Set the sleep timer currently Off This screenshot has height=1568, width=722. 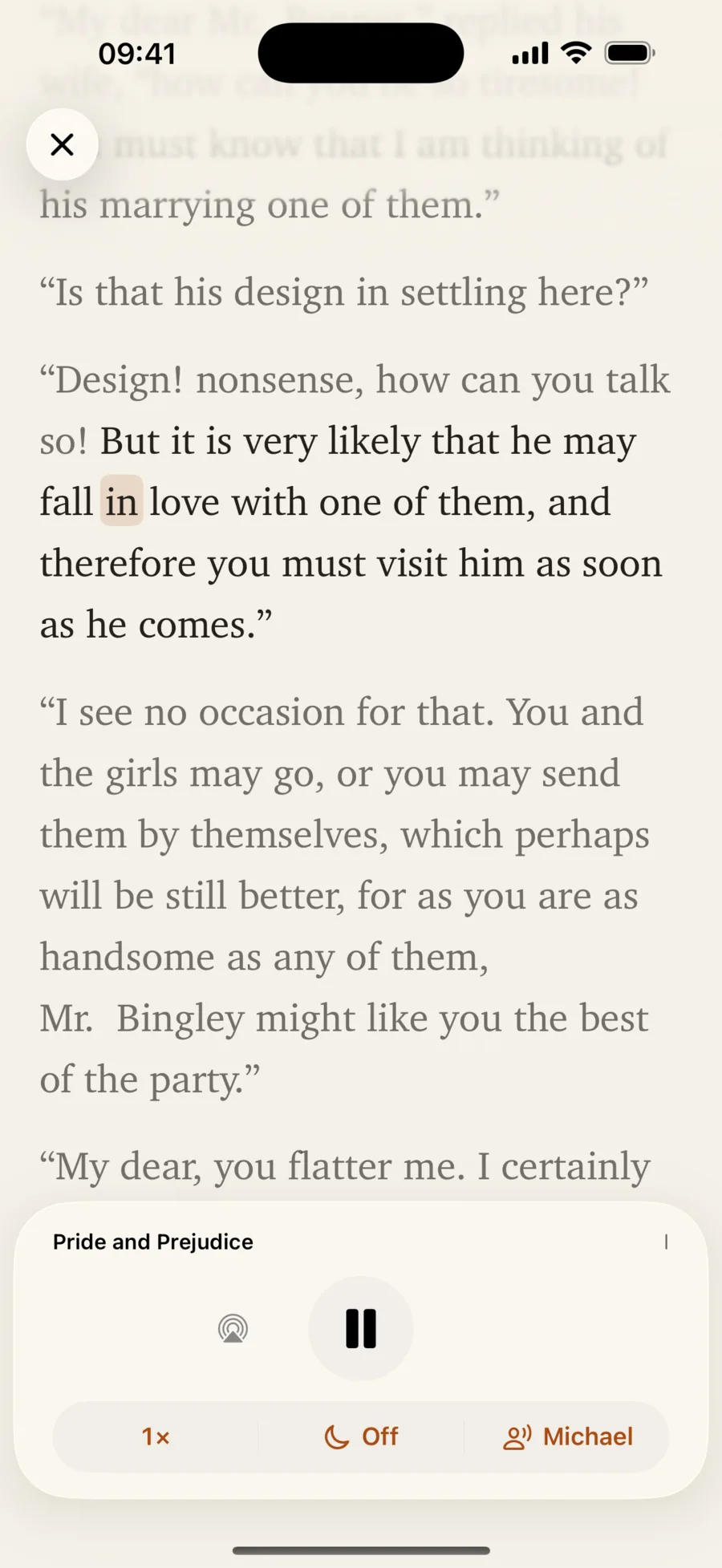[361, 1436]
